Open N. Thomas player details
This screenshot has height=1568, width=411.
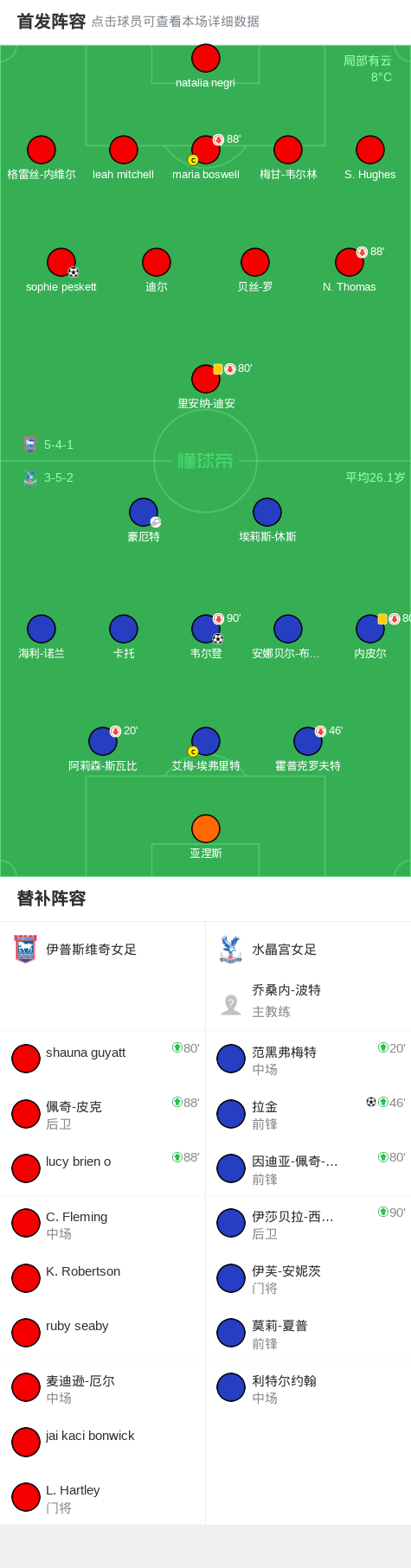coord(350,270)
